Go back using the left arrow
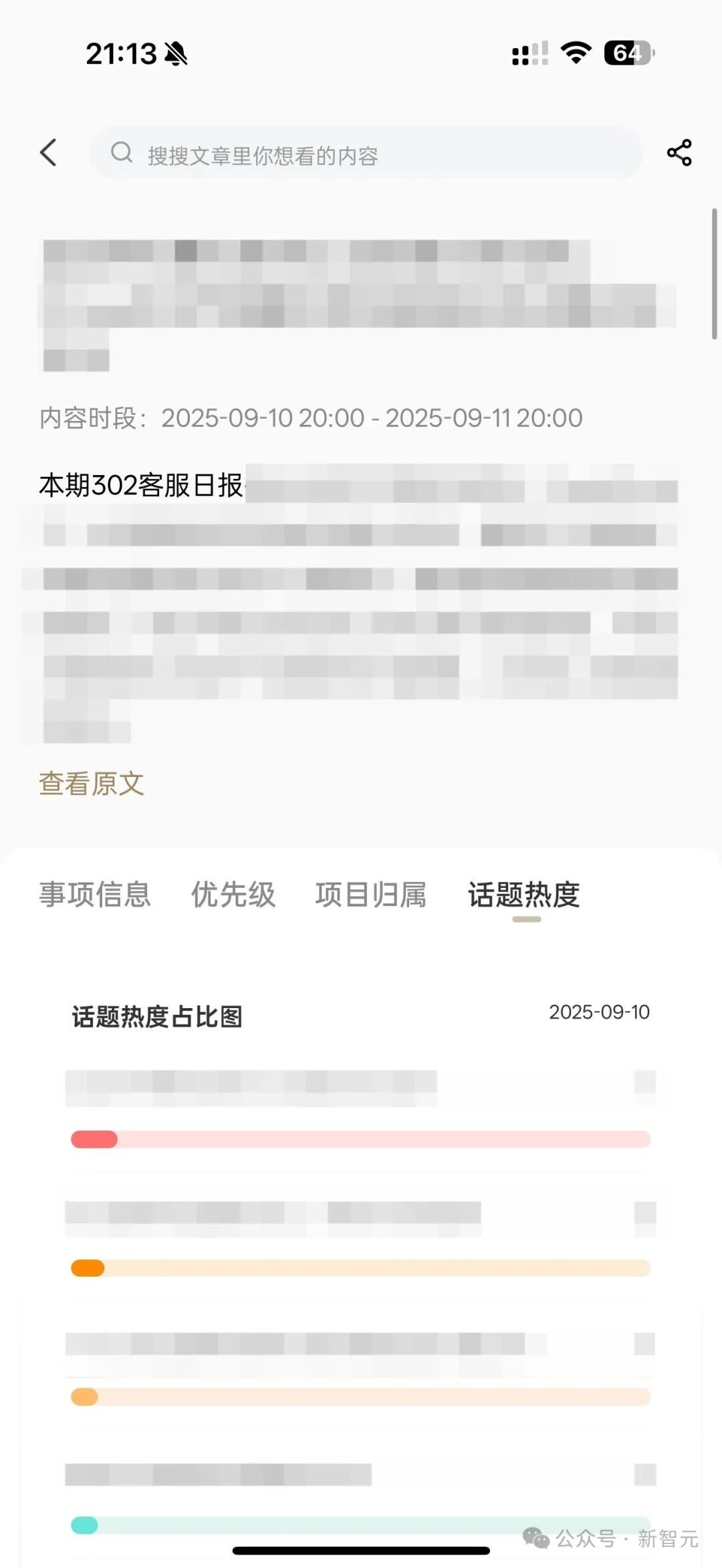The height and width of the screenshot is (1568, 722). tap(48, 153)
